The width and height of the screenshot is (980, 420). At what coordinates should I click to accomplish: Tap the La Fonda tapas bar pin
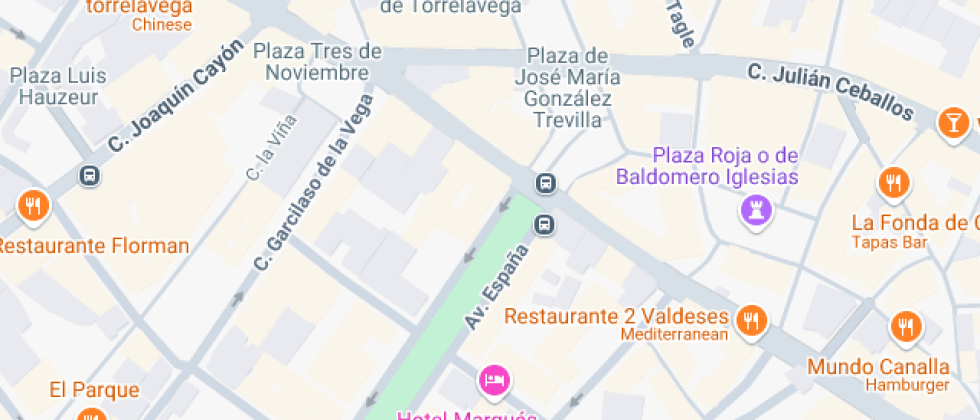point(893,183)
